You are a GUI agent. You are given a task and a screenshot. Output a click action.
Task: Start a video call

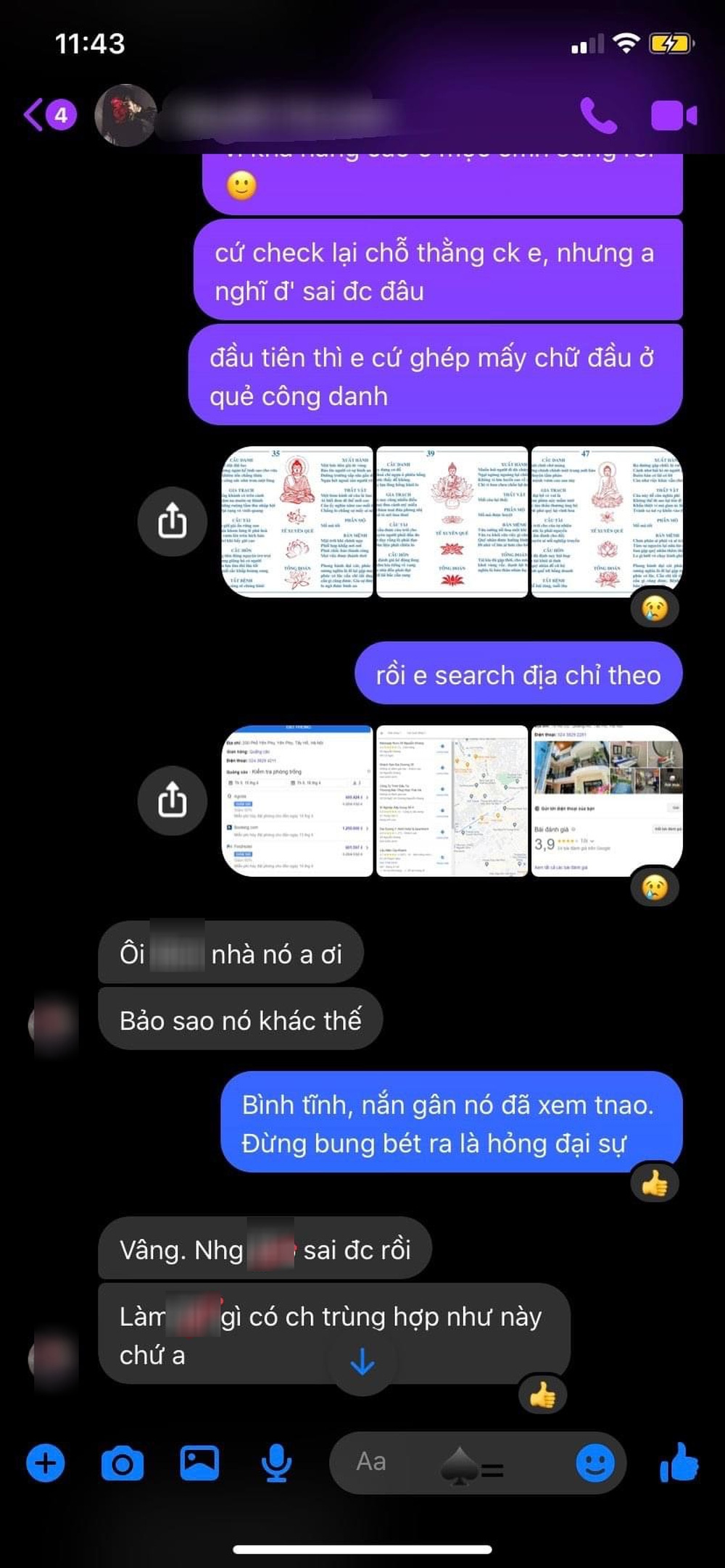[x=674, y=117]
